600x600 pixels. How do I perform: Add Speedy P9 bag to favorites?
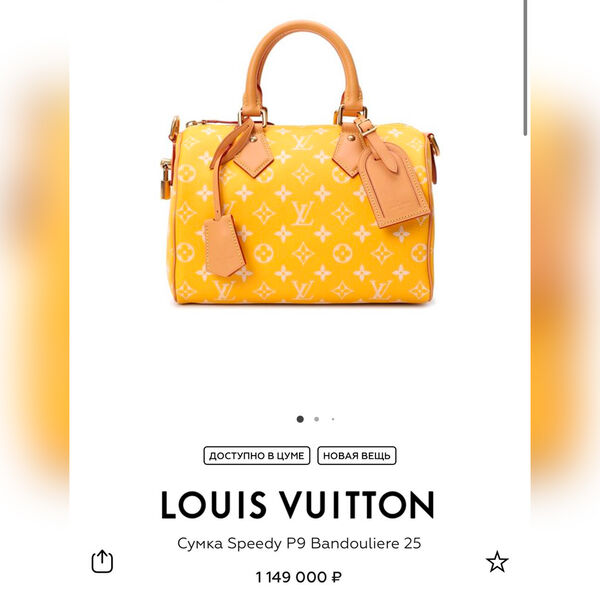point(497,561)
